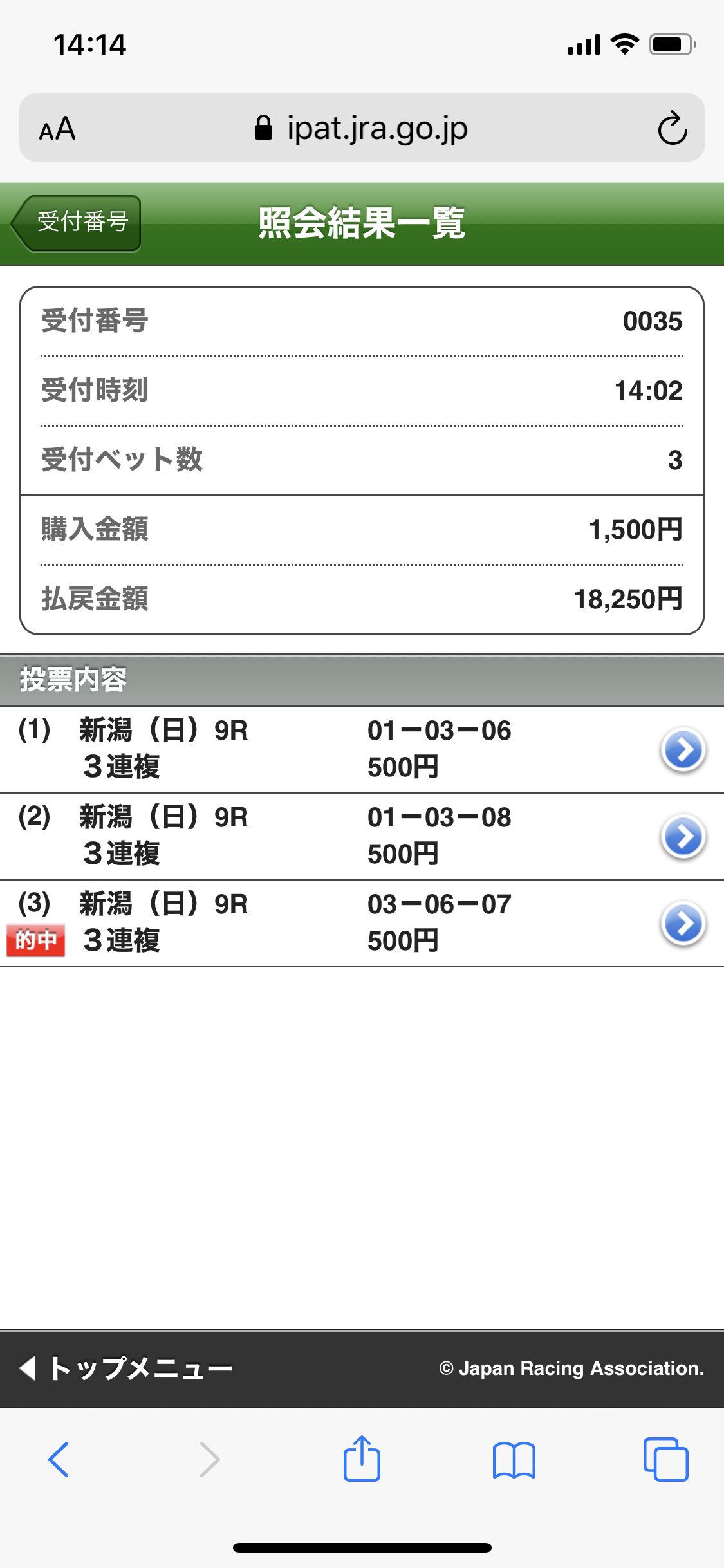Viewport: 724px width, 1568px height.
Task: Share this page from Safari toolbar
Action: (362, 1459)
